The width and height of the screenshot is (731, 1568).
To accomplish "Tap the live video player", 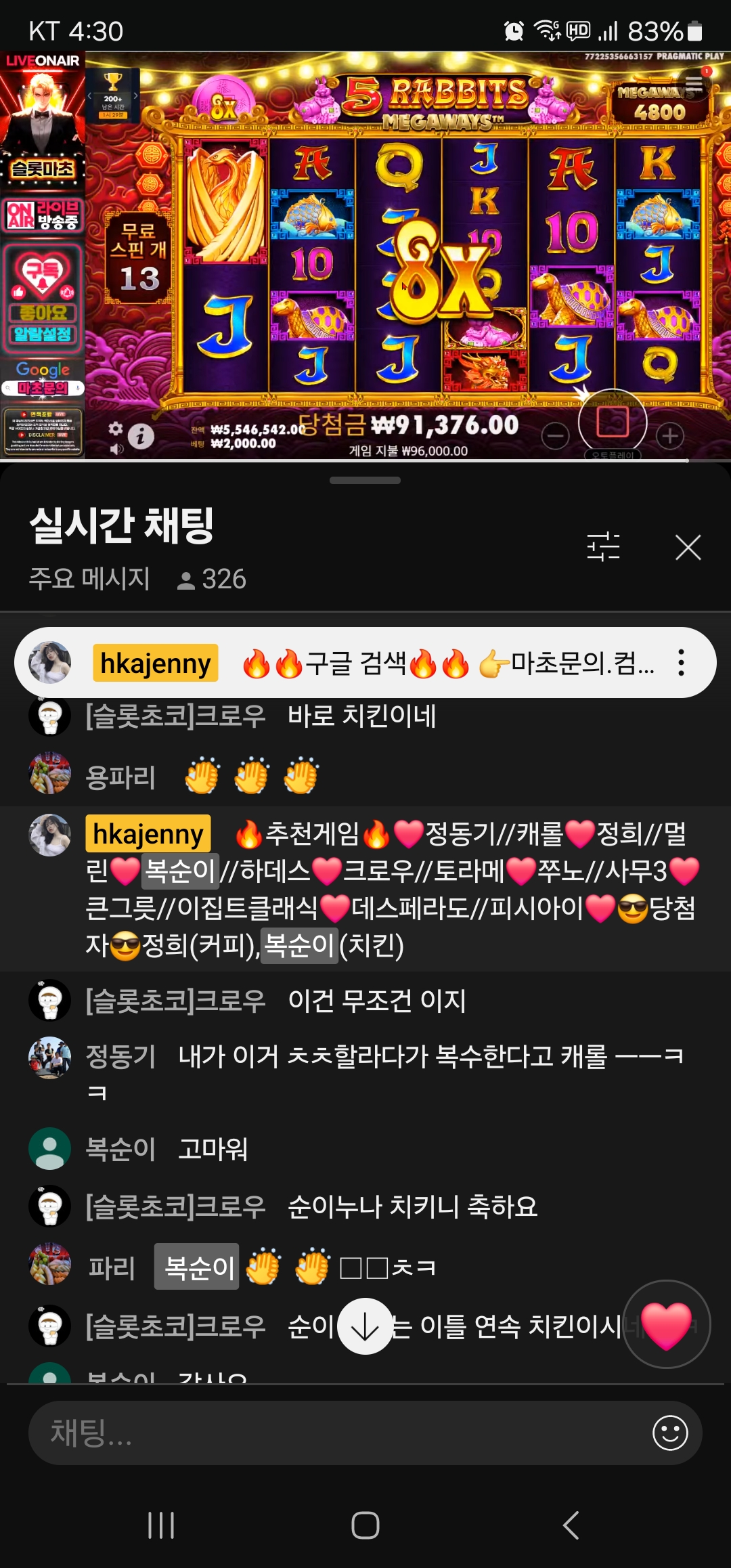I will (x=365, y=257).
